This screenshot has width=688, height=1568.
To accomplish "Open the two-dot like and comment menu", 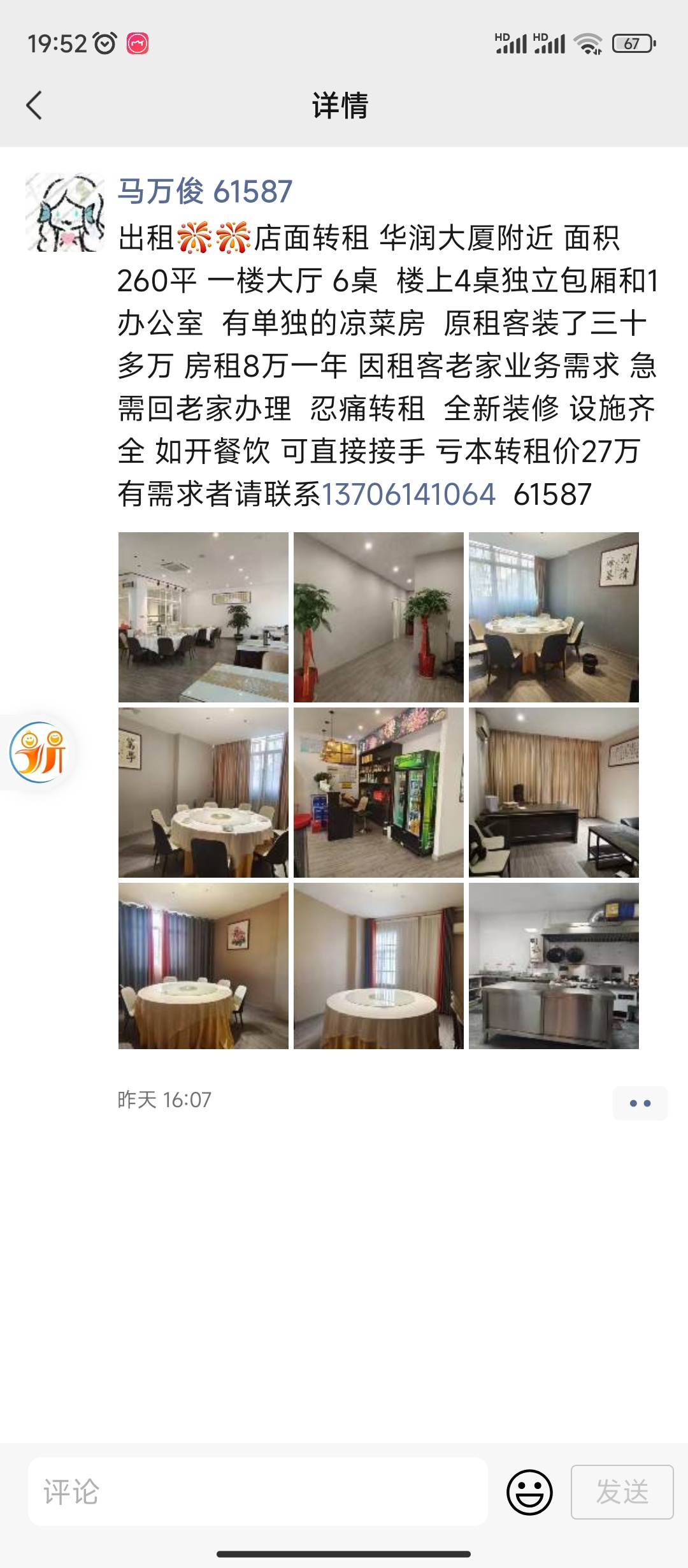I will [640, 1103].
